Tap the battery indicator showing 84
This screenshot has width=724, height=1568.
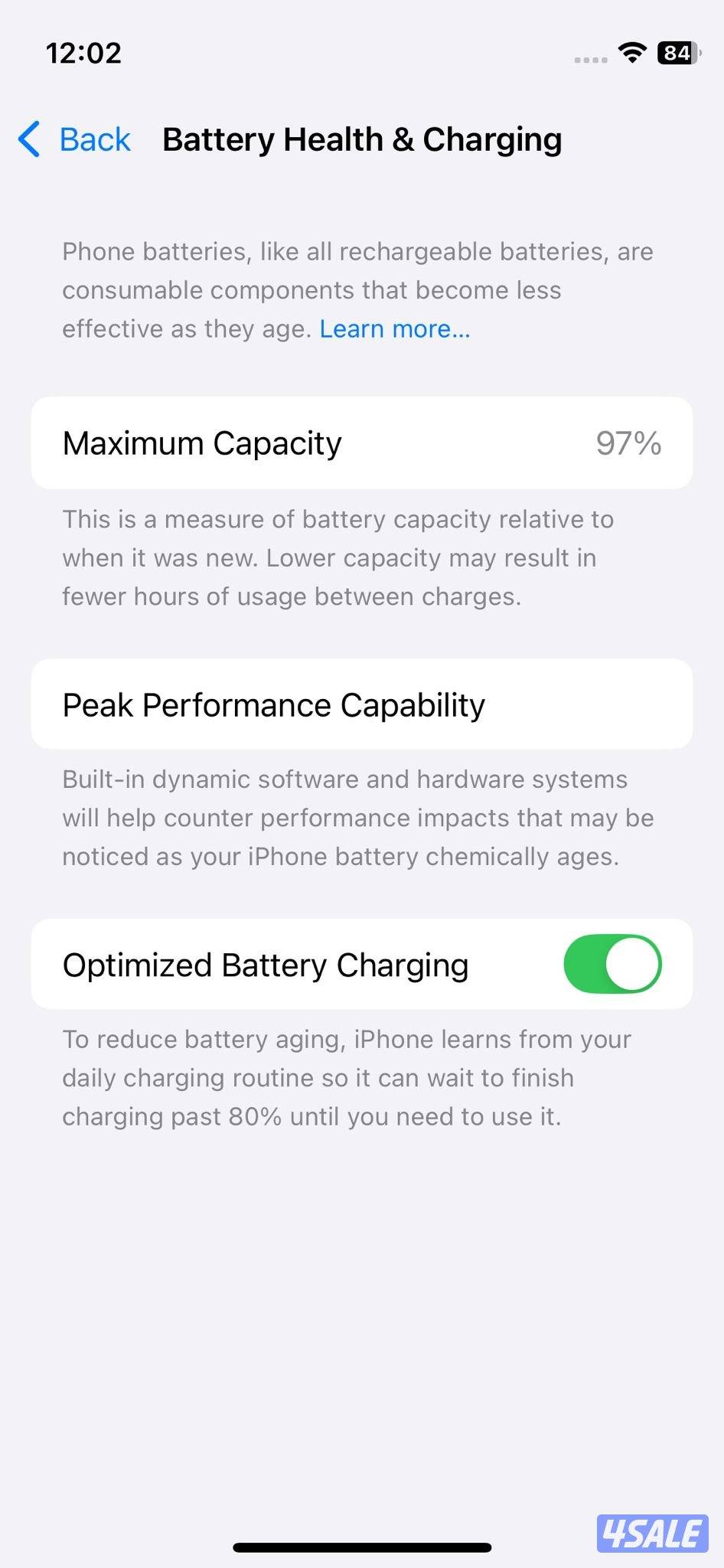(677, 54)
